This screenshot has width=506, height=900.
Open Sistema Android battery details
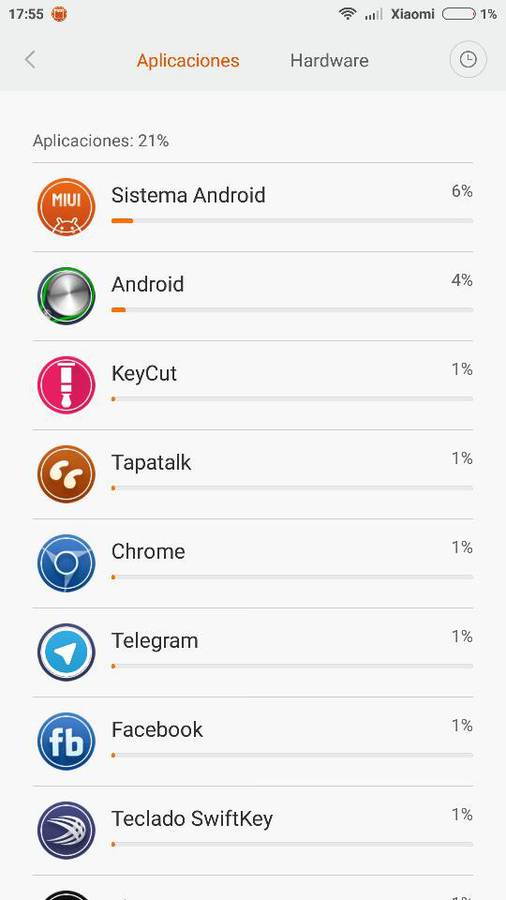[253, 207]
